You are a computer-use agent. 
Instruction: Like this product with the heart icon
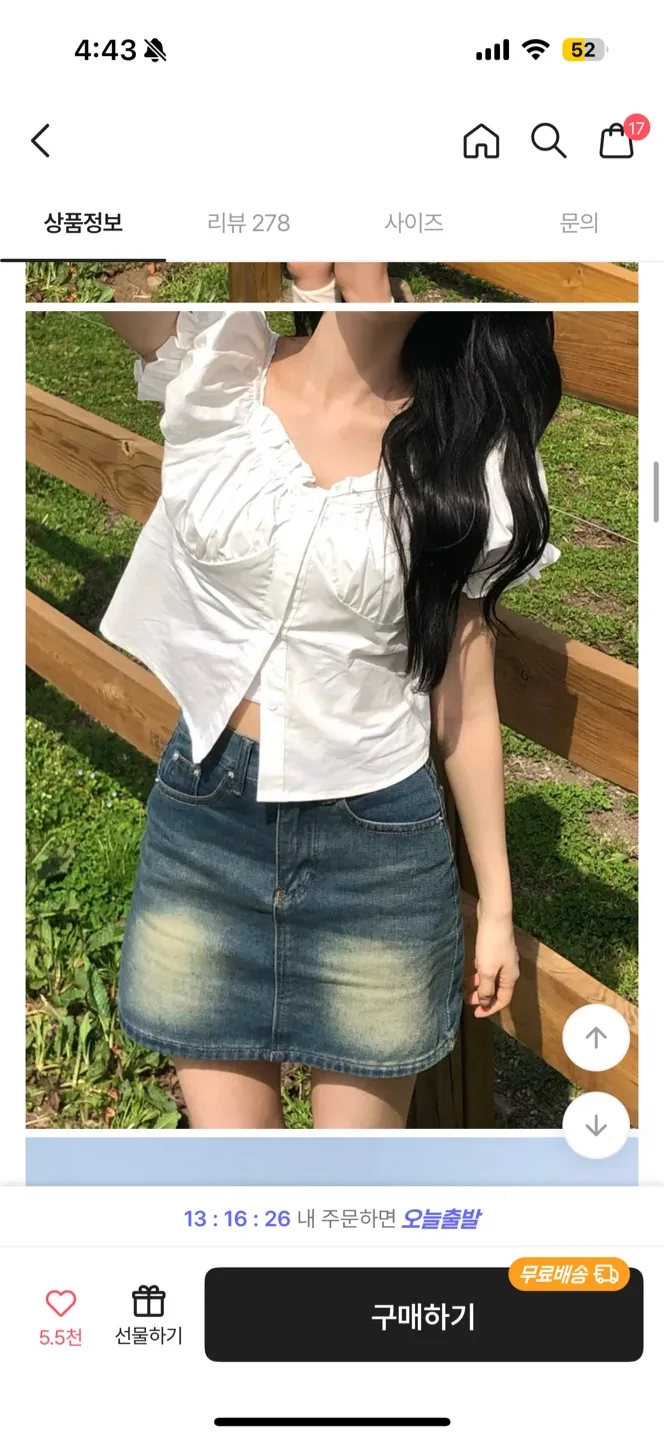[61, 1304]
